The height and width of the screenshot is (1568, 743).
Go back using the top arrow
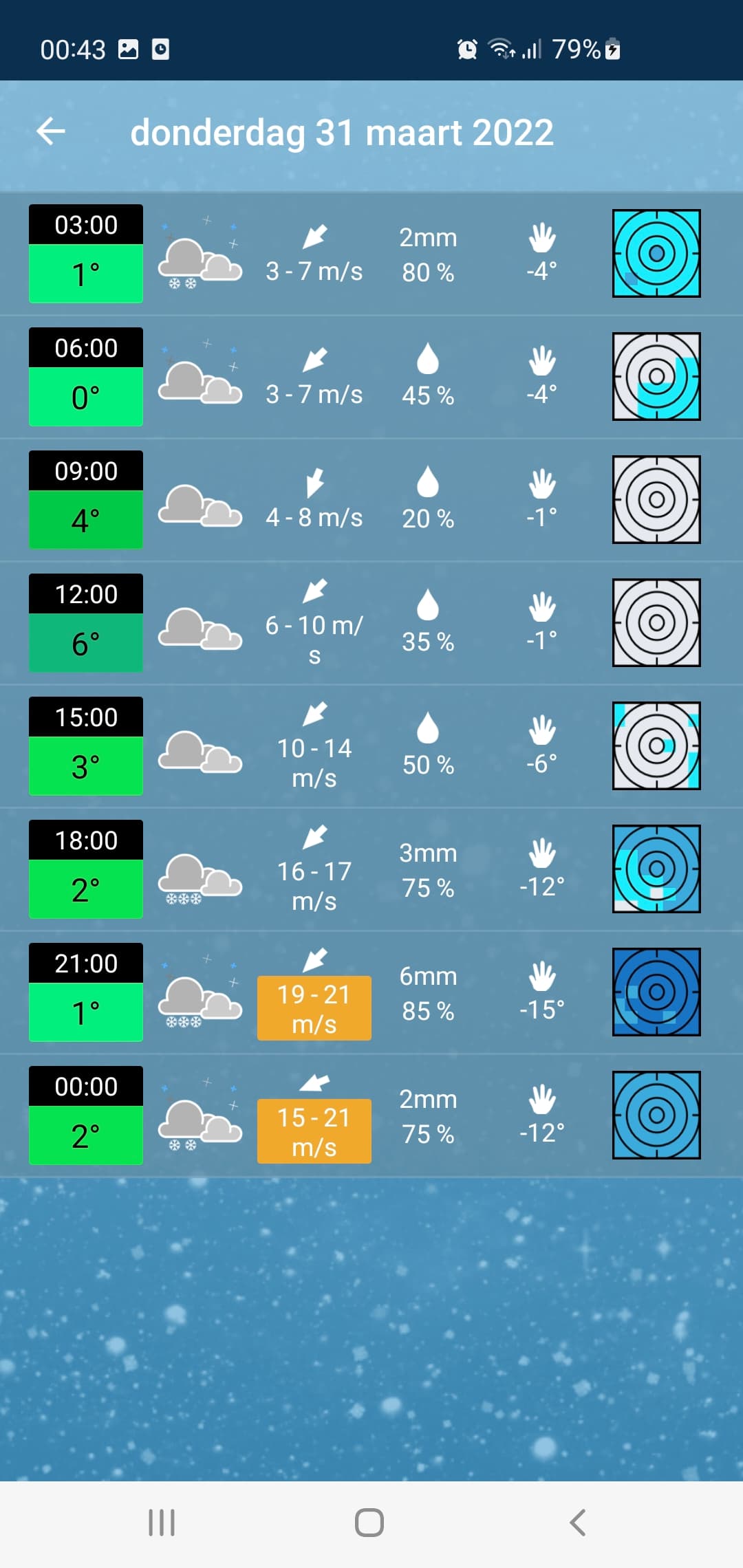(51, 131)
